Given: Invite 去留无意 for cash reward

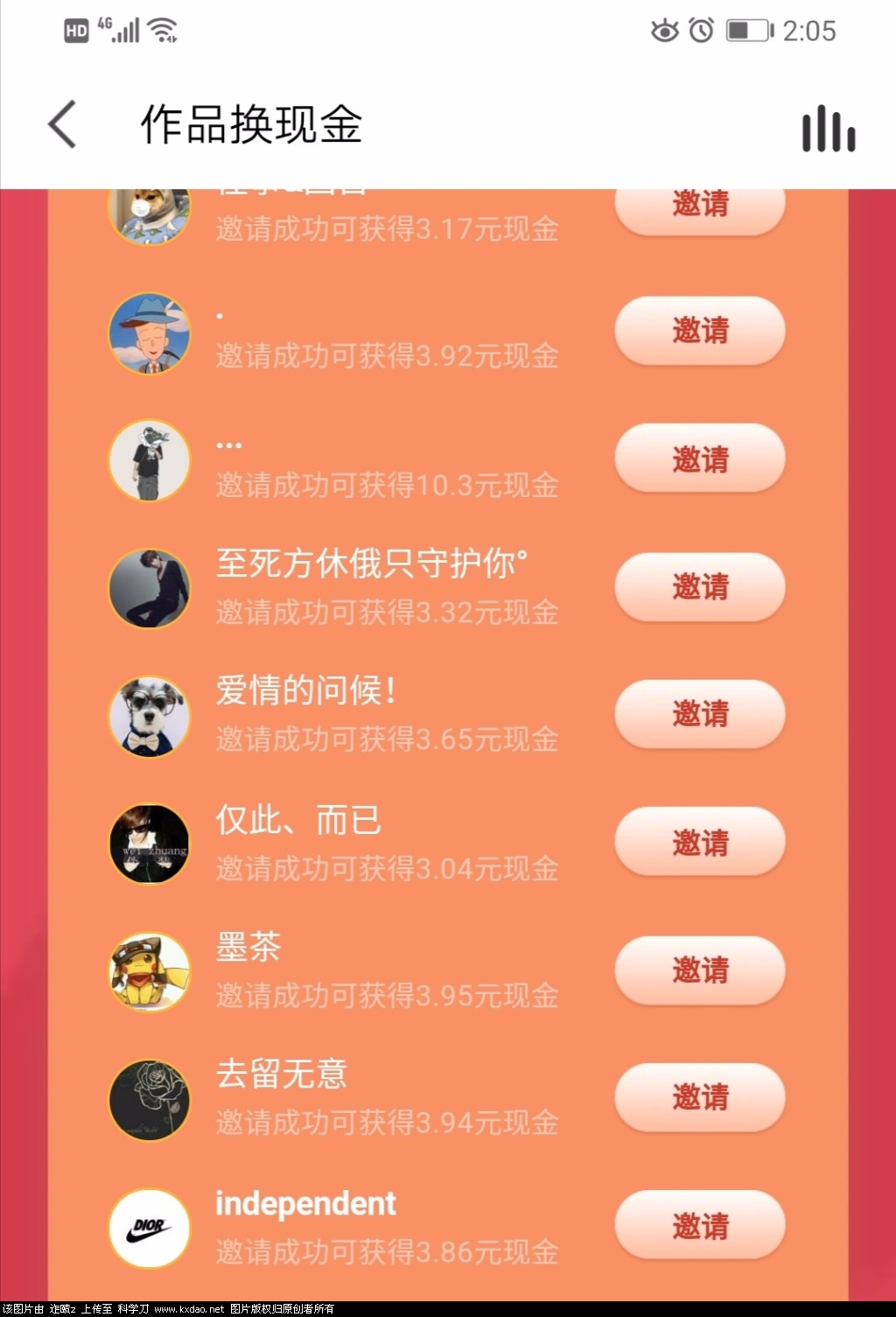Looking at the screenshot, I should [x=700, y=1097].
